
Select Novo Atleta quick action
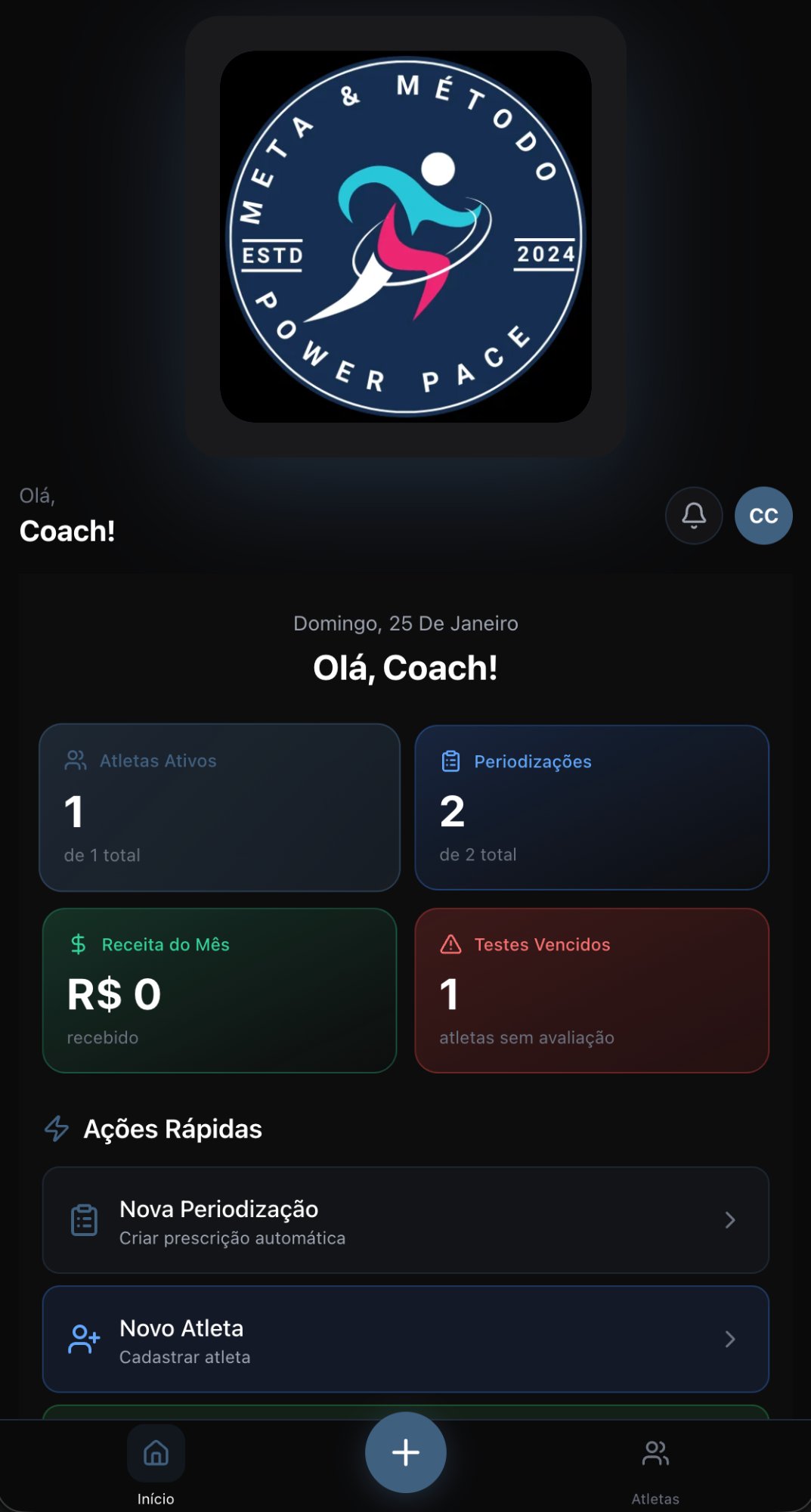tap(406, 1339)
